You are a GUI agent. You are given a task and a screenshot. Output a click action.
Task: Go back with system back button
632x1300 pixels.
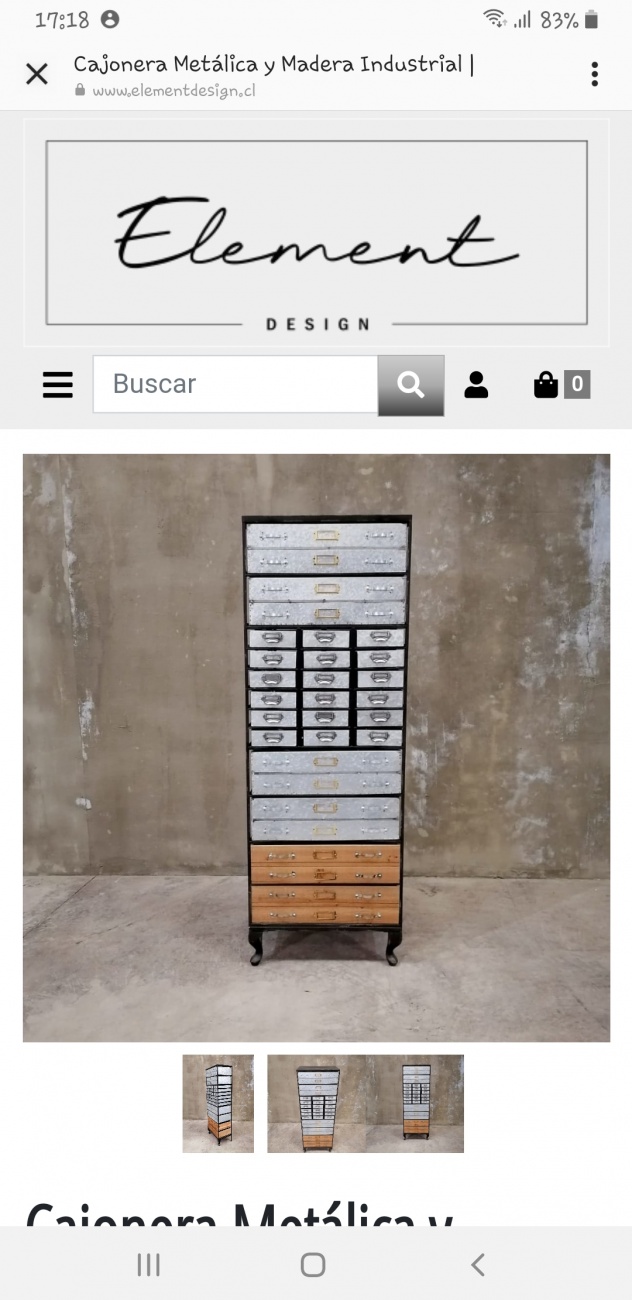click(478, 1265)
